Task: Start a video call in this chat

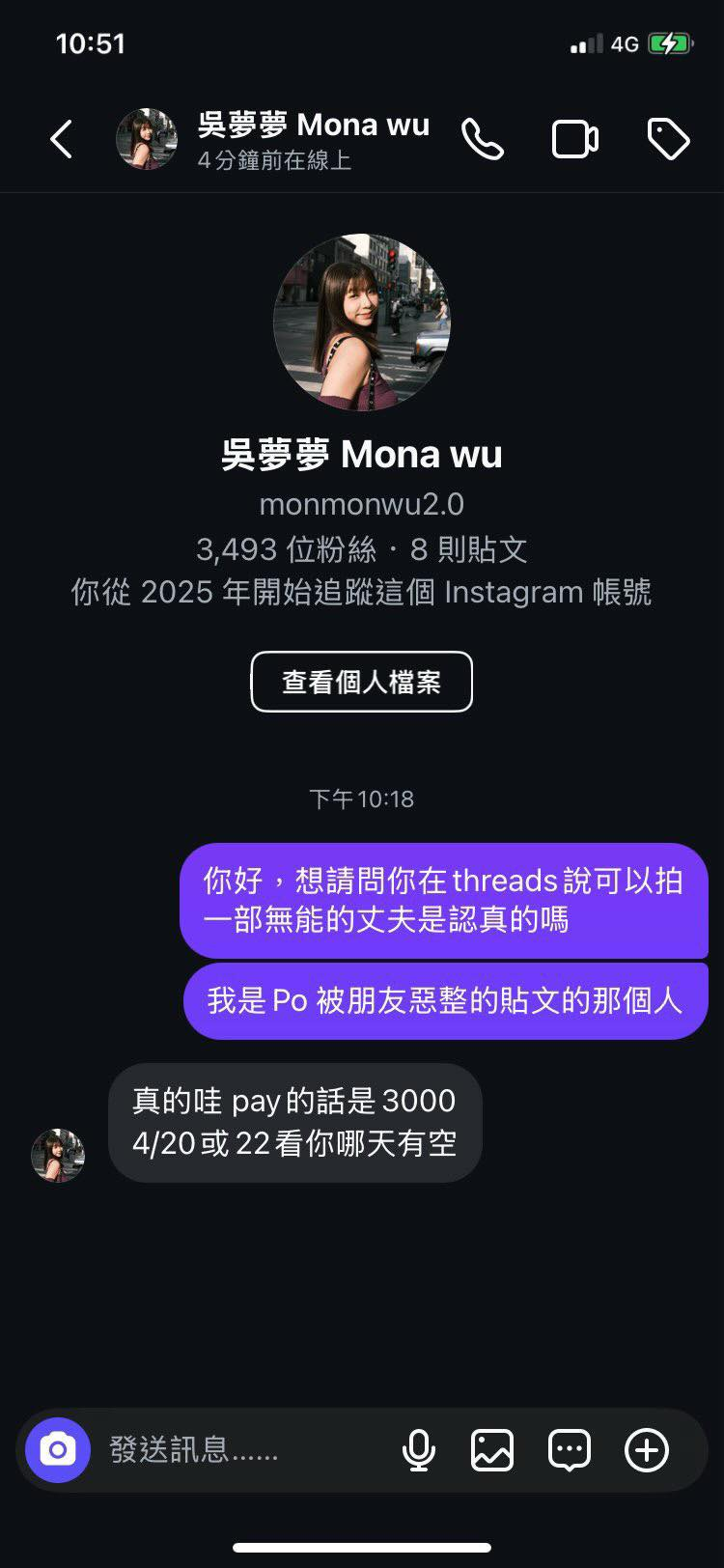Action: click(x=574, y=140)
